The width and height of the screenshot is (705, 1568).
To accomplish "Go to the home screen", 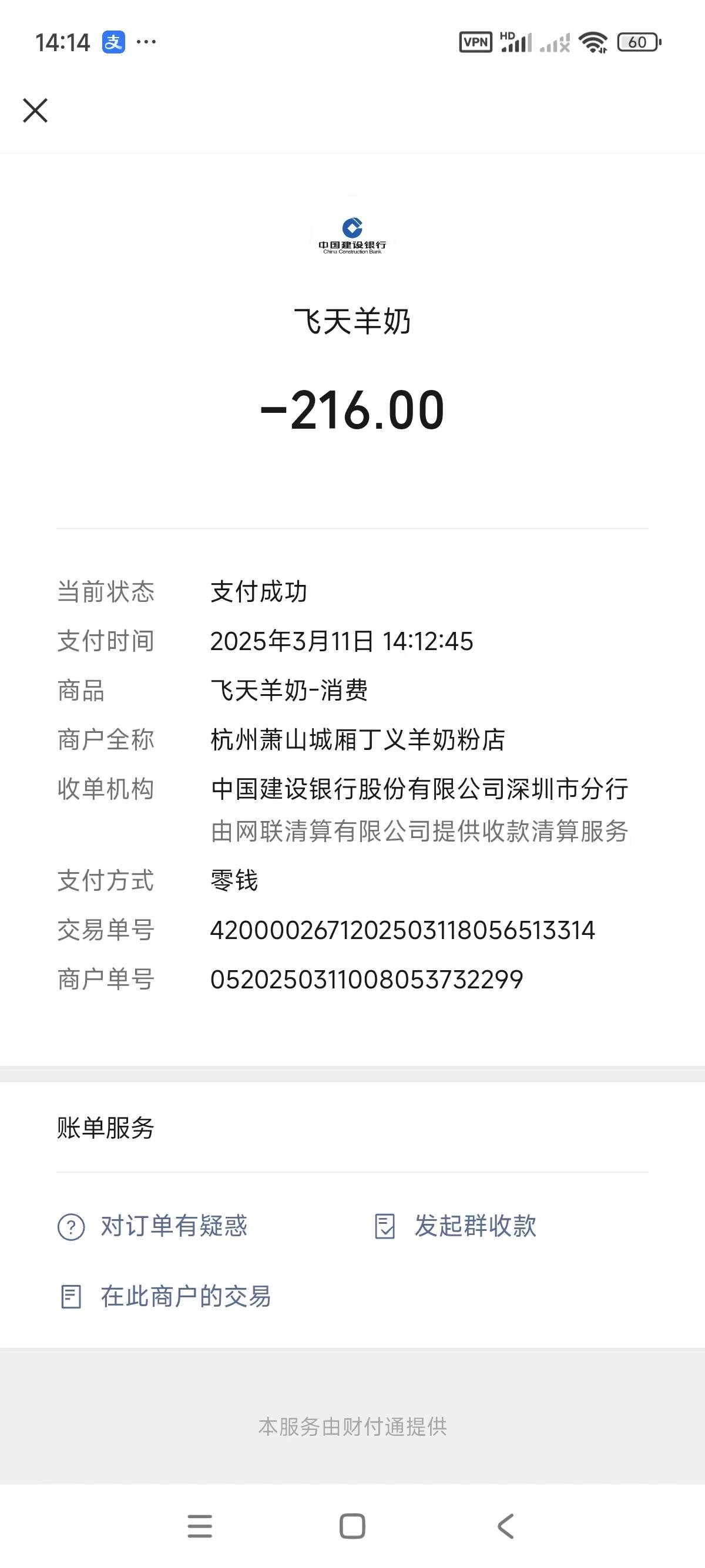I will [x=352, y=1526].
